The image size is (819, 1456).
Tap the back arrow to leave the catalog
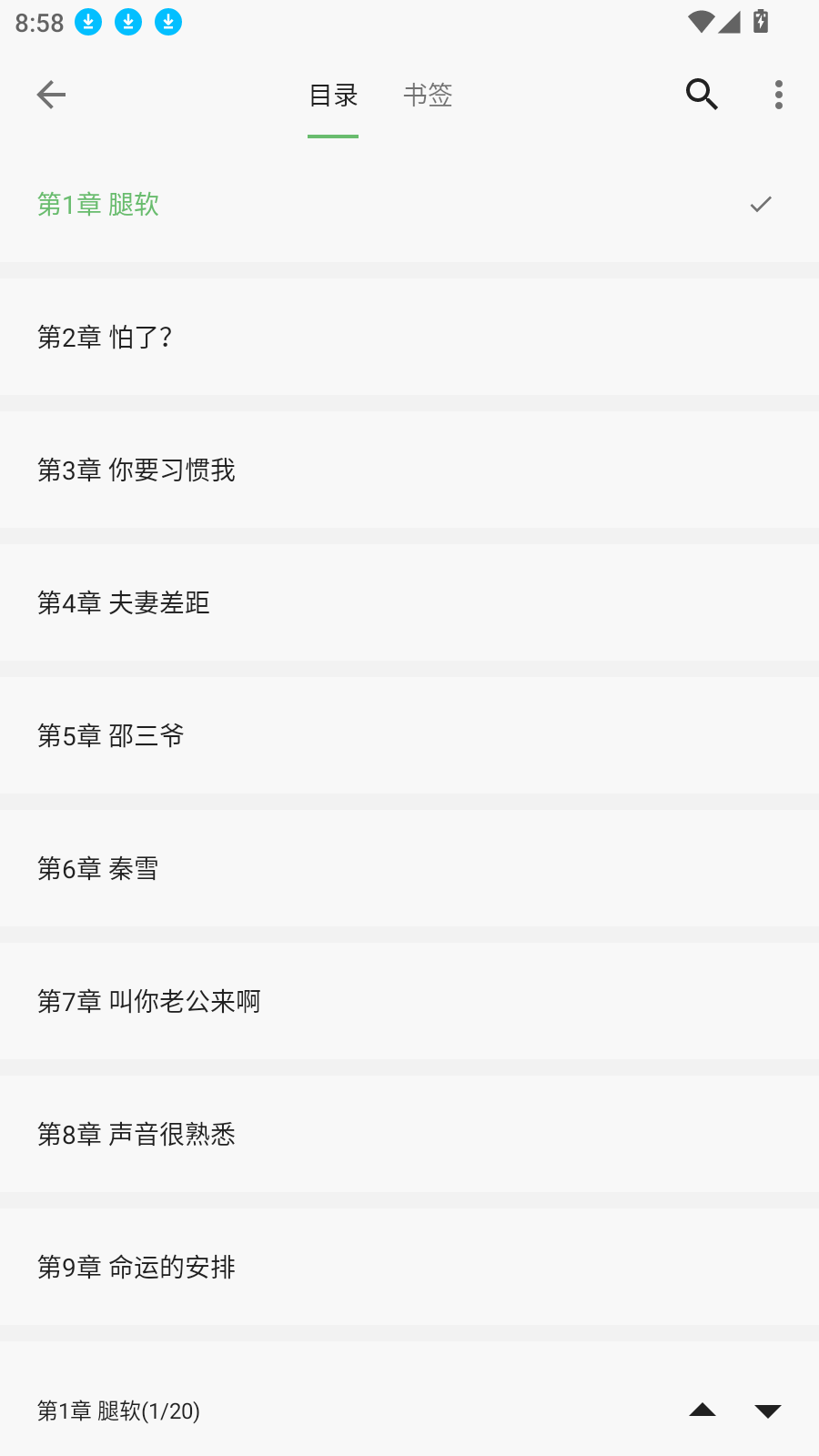pyautogui.click(x=51, y=95)
